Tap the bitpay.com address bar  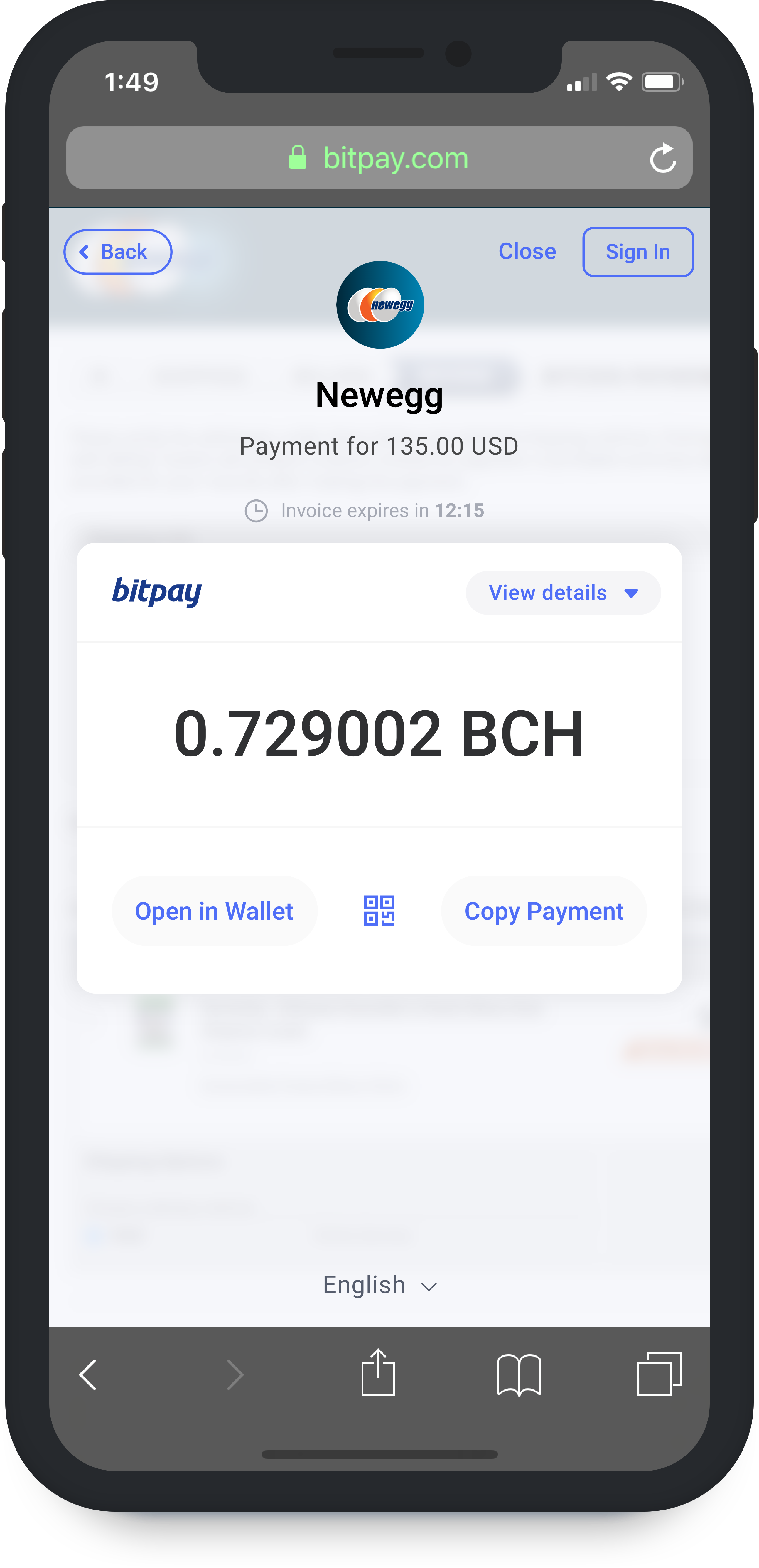[379, 158]
